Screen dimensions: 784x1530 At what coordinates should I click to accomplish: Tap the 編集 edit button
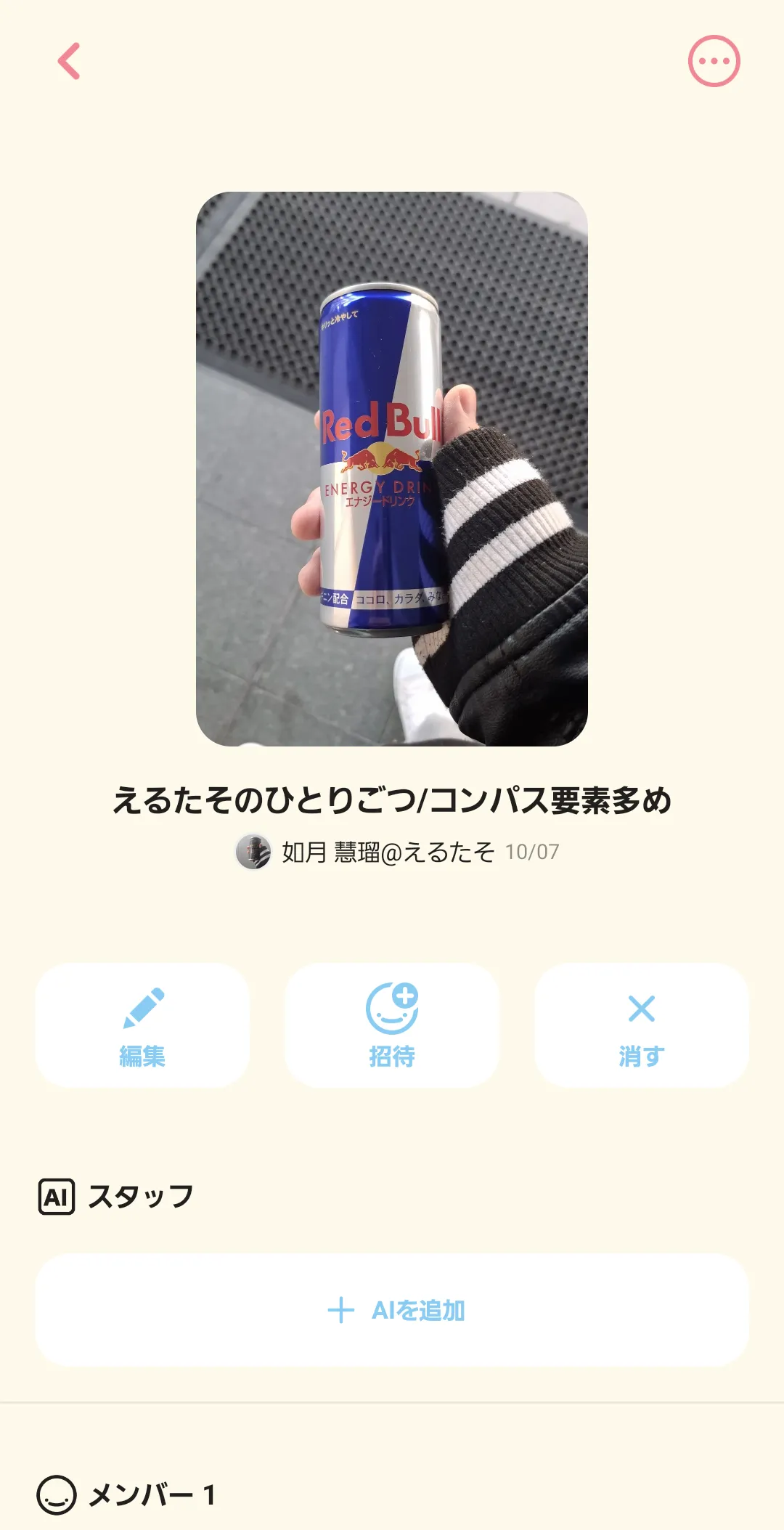pyautogui.click(x=142, y=1025)
